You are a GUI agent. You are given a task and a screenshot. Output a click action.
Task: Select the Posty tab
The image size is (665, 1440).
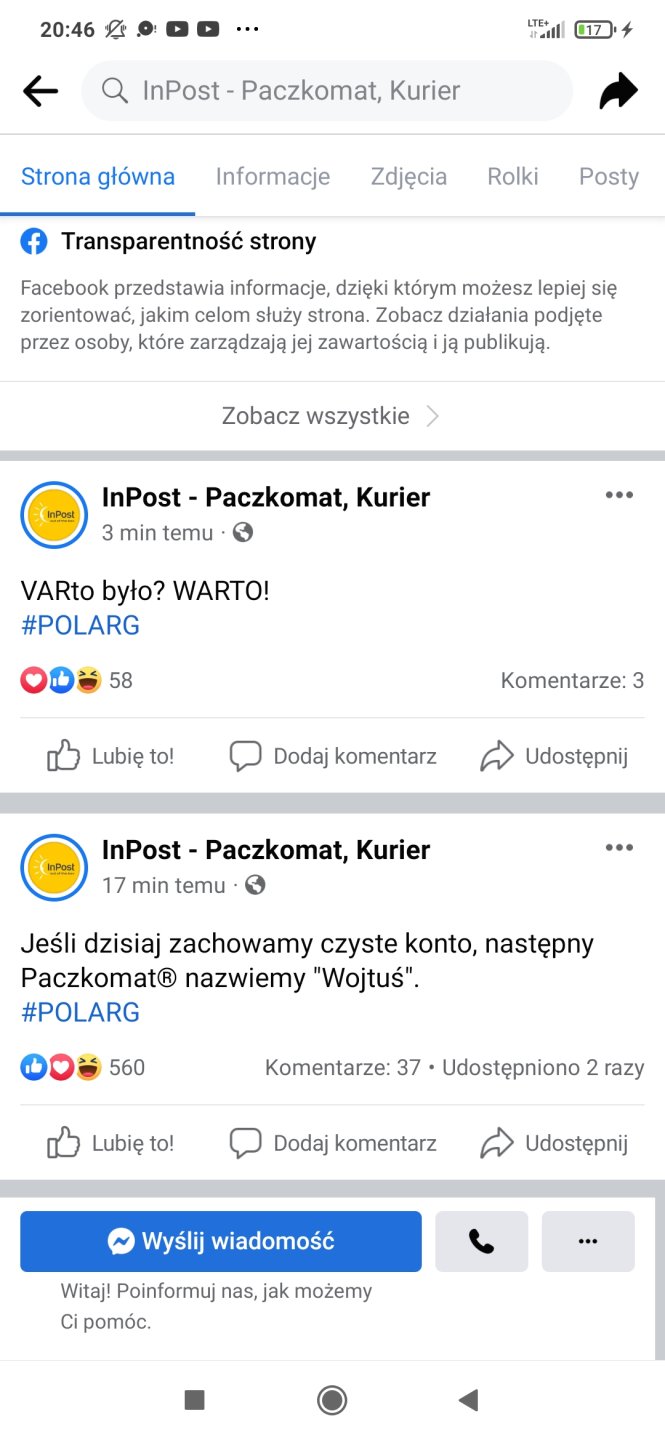pyautogui.click(x=608, y=177)
